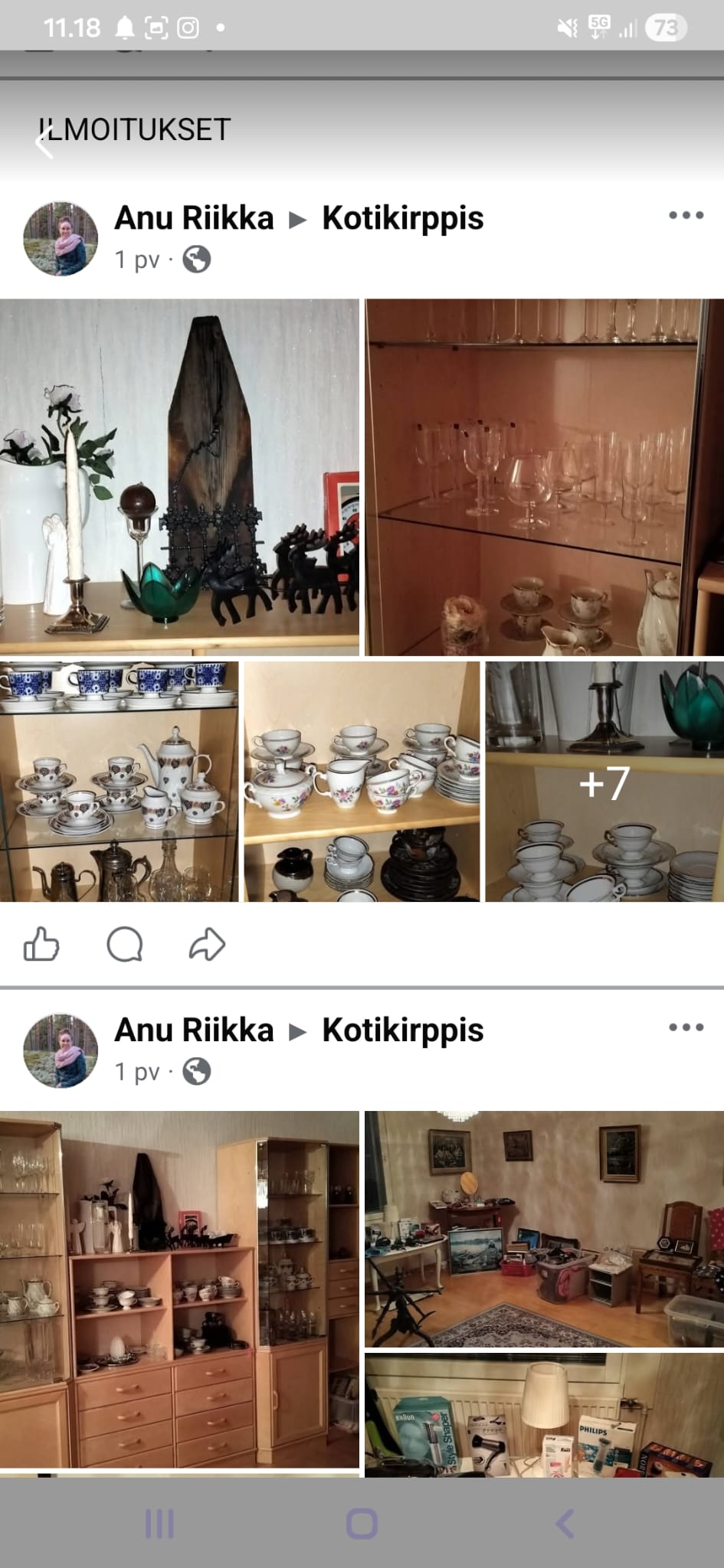View the glassware cabinet photo

tap(544, 475)
